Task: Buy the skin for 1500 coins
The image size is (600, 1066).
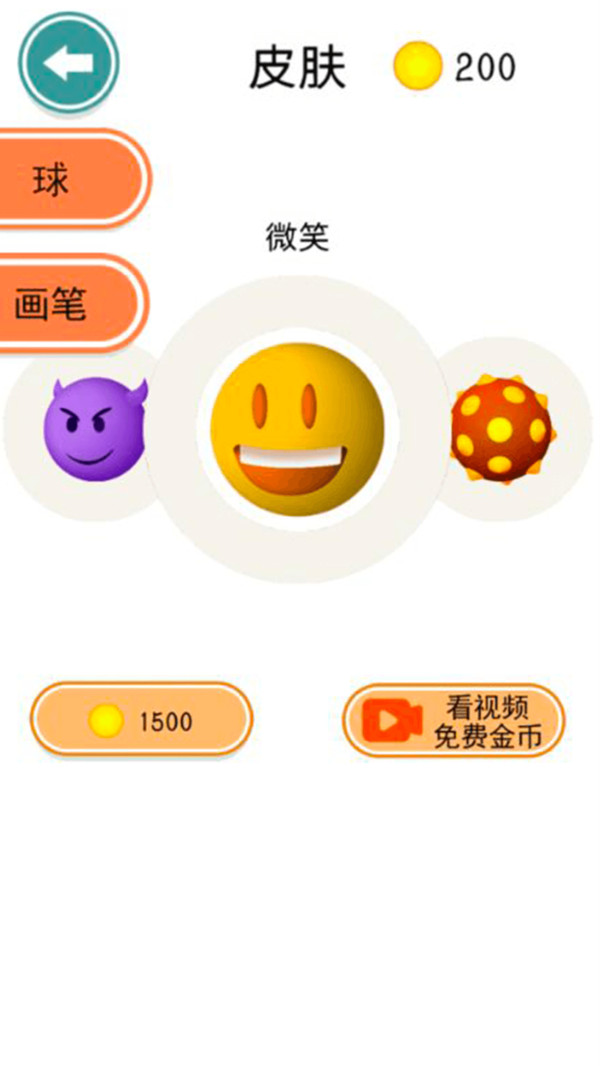Action: tap(142, 720)
